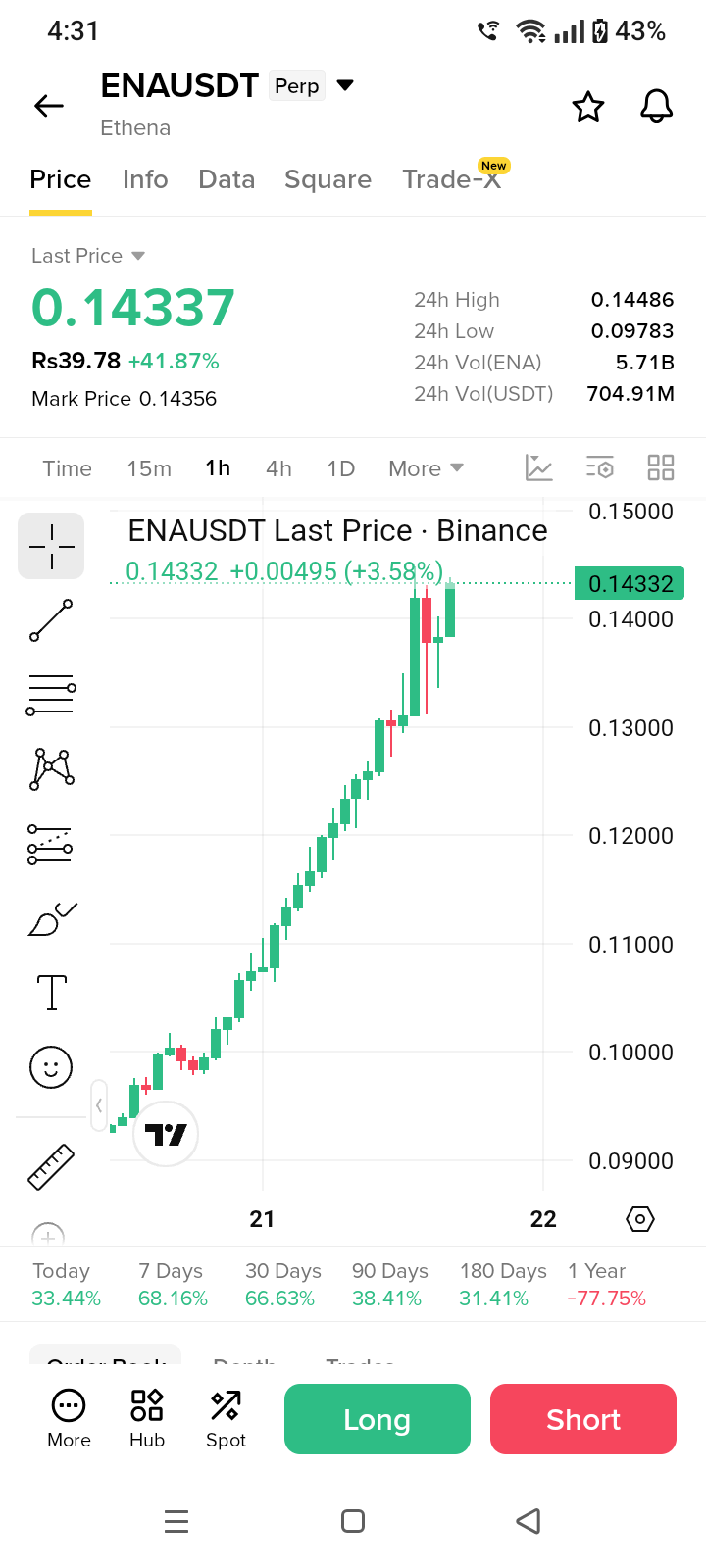Select the trend line drawing tool
706x1568 pixels.
[x=51, y=620]
